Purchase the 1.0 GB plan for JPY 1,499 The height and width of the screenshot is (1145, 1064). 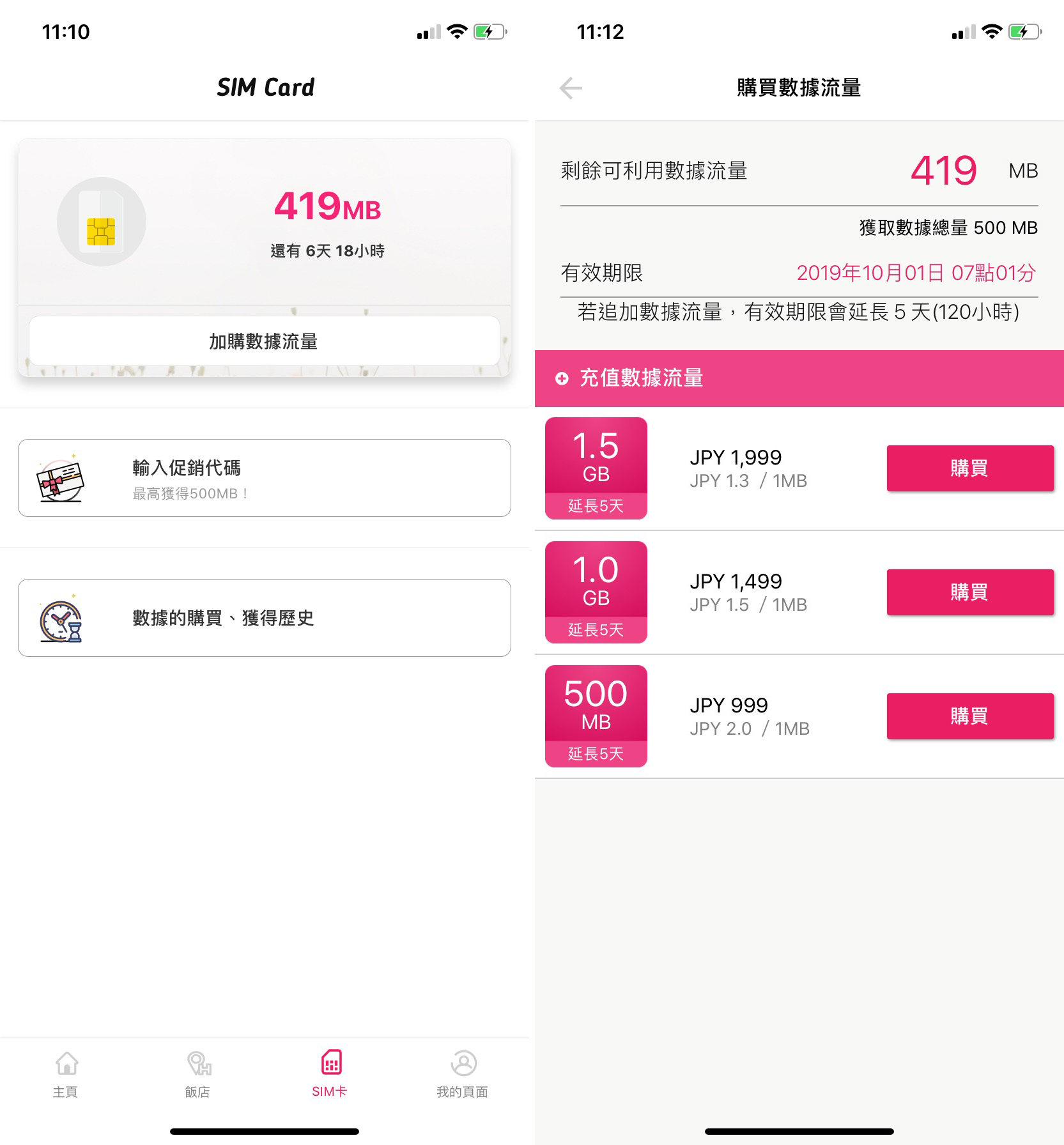click(x=969, y=592)
